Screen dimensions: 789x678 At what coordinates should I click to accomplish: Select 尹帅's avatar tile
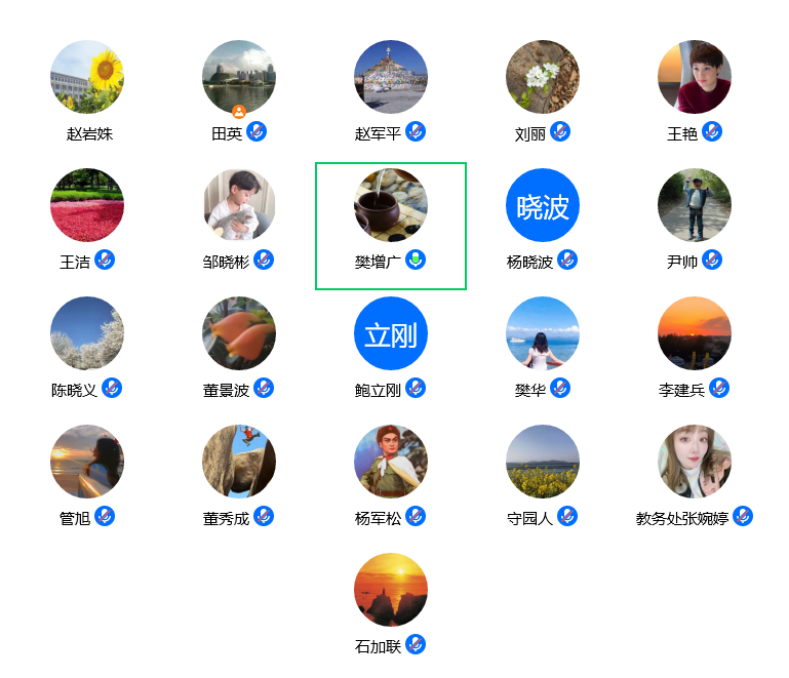point(695,205)
